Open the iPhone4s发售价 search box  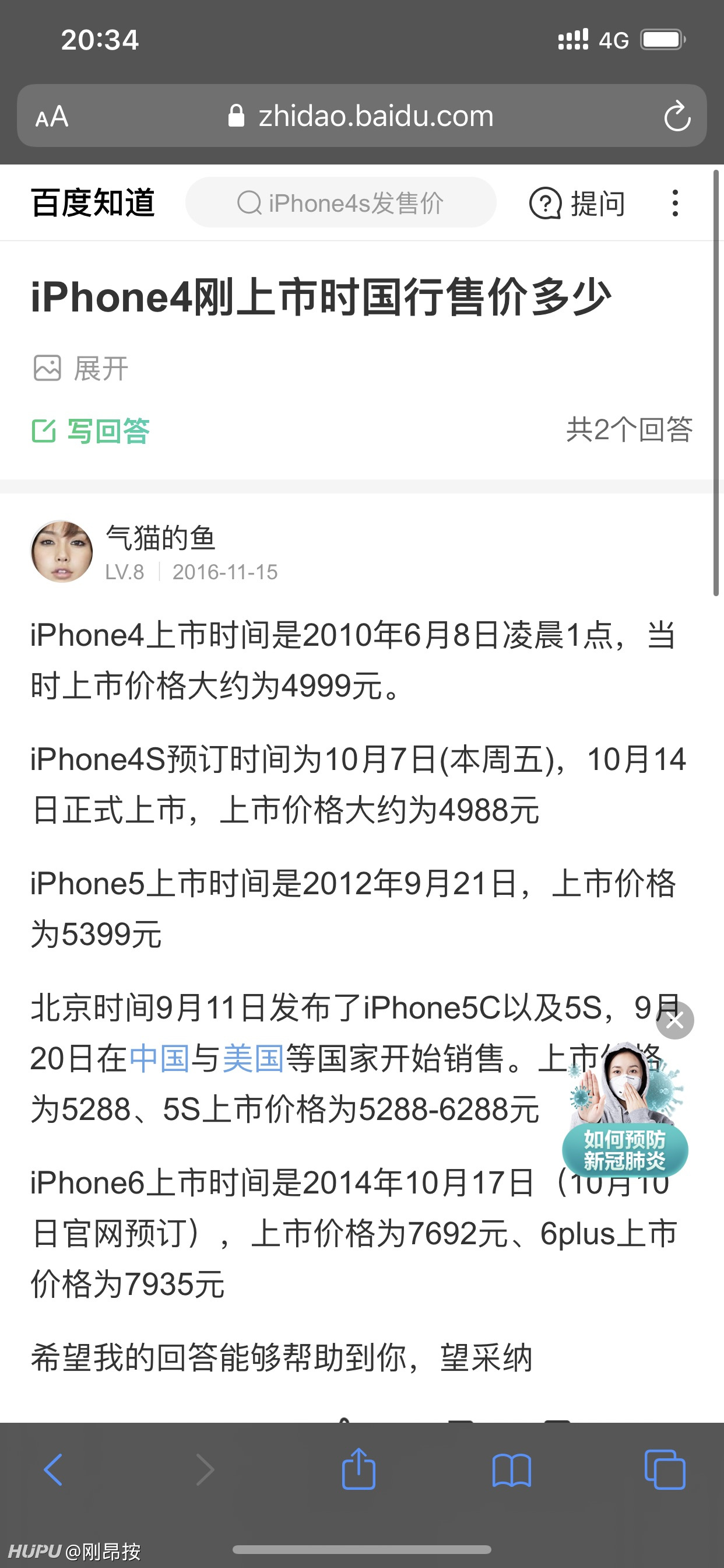point(340,202)
